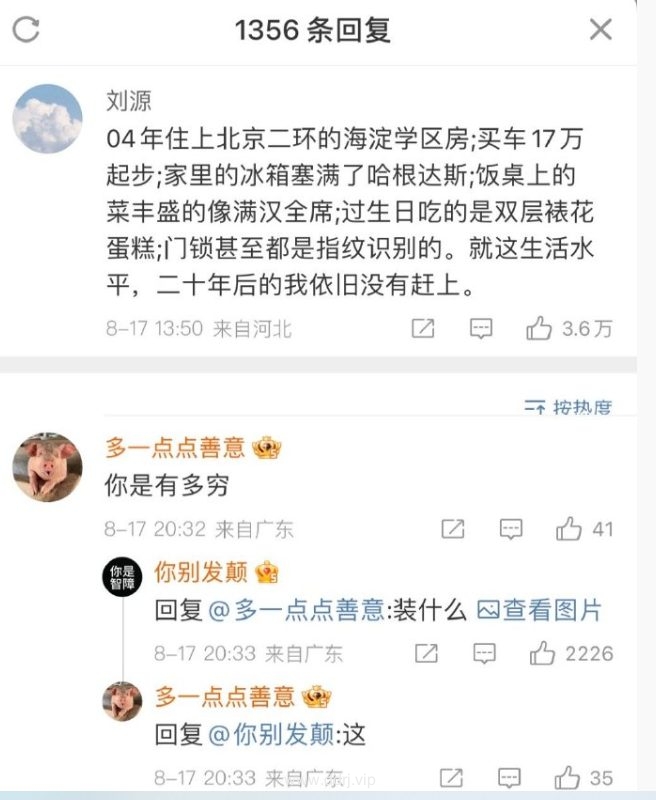Refresh the replies list

(x=26, y=30)
